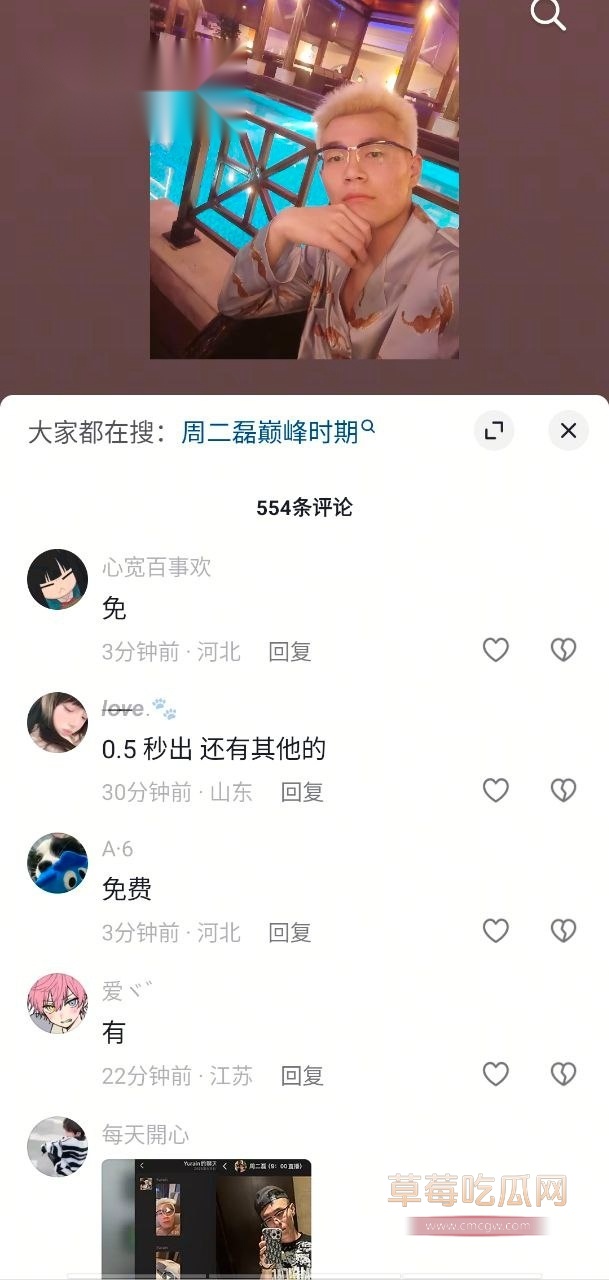This screenshot has width=609, height=1280.
Task: Like 爱's comment 有
Action: pos(496,1074)
